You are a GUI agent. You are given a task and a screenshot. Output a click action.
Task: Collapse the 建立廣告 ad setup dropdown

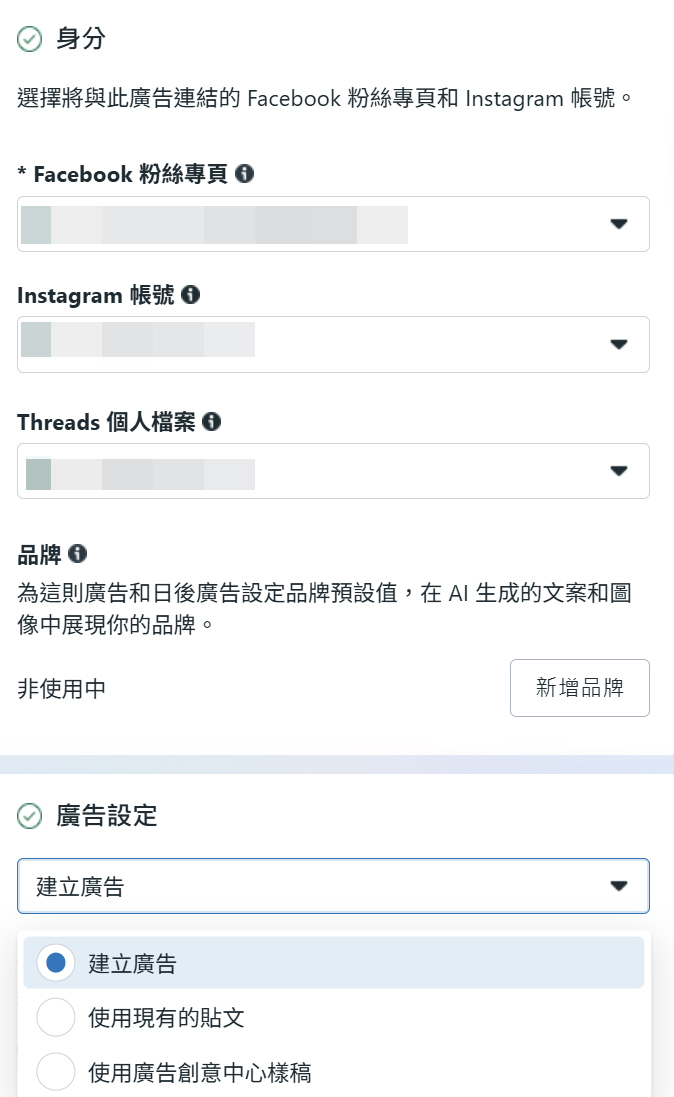pyautogui.click(x=333, y=886)
